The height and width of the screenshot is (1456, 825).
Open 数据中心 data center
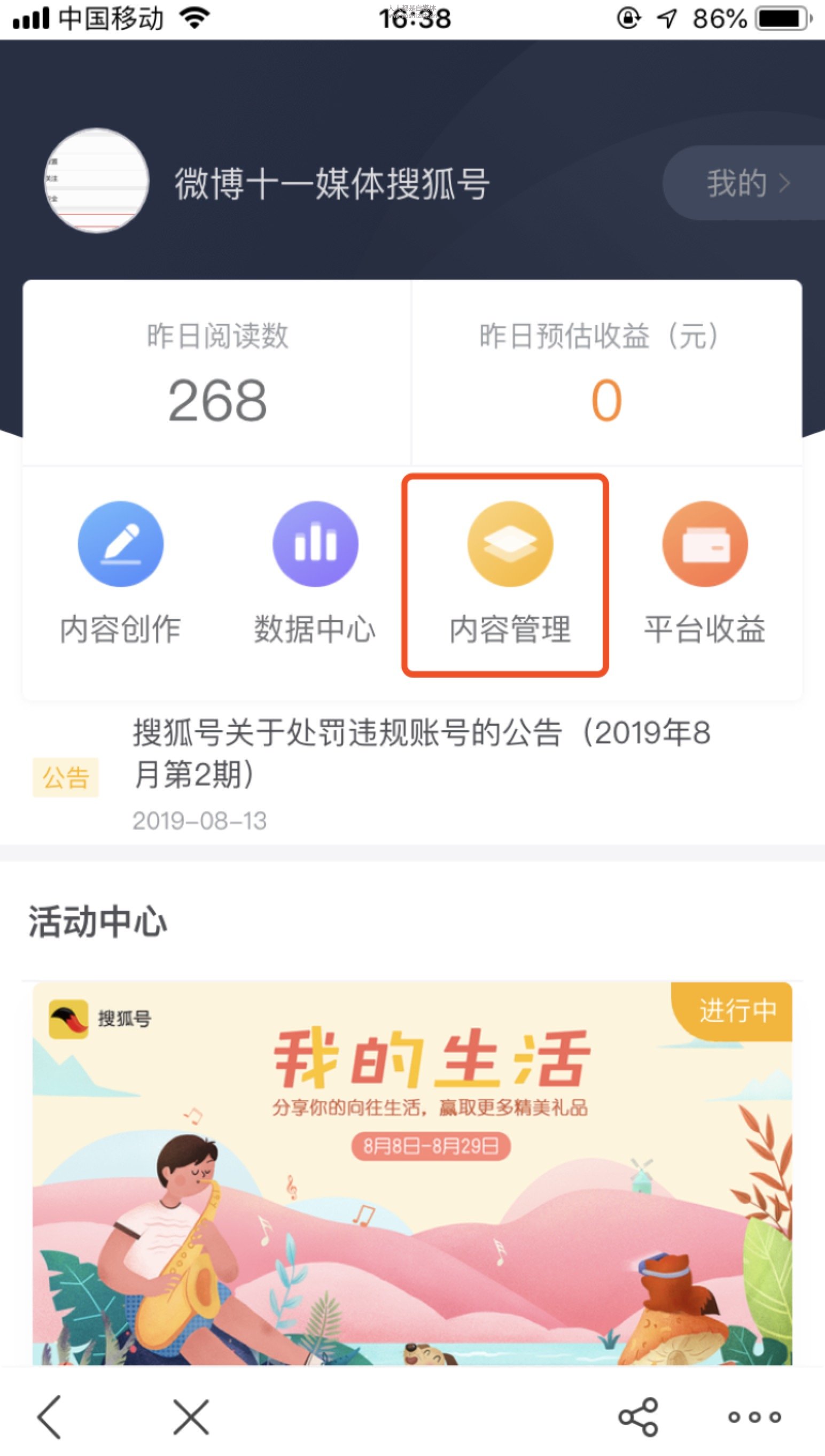point(315,572)
